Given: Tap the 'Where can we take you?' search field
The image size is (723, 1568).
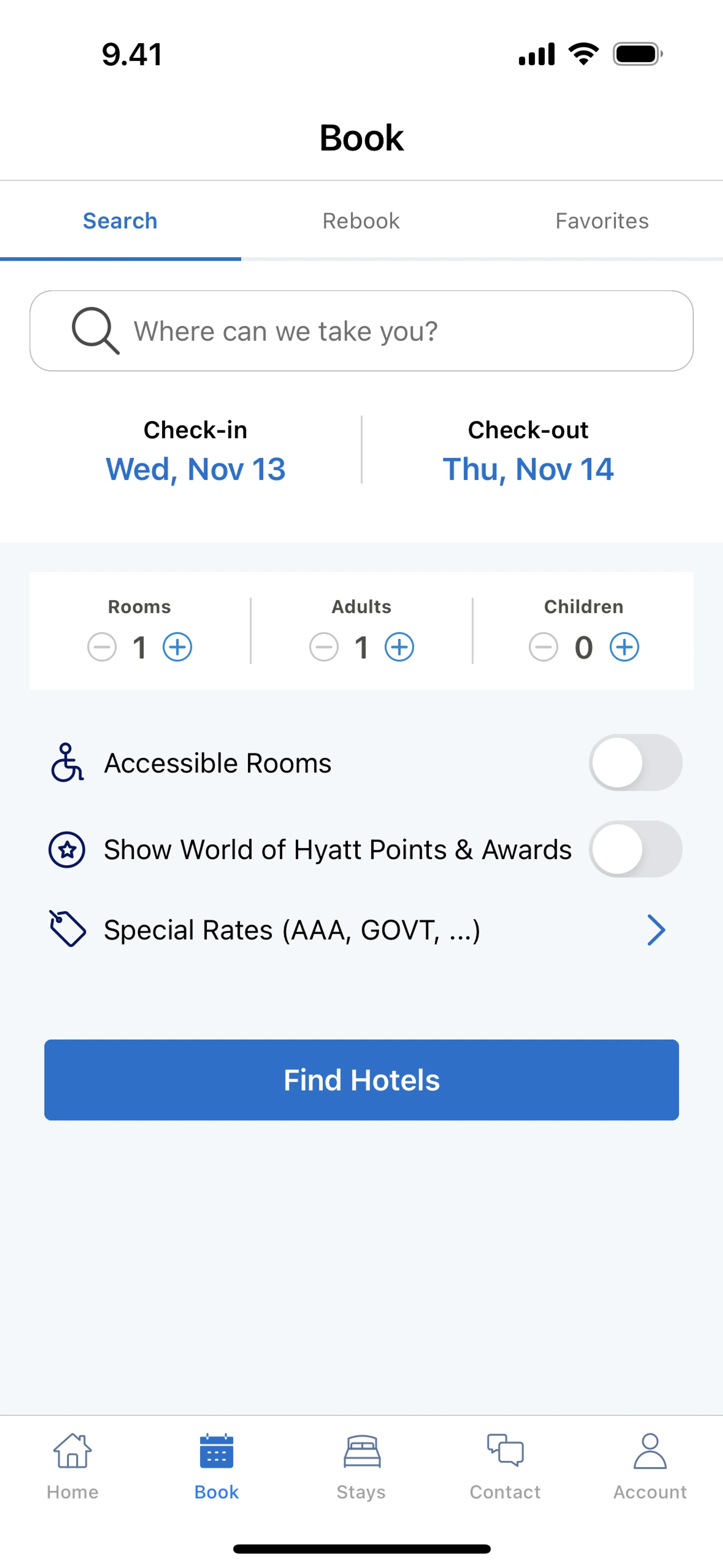Looking at the screenshot, I should click(361, 330).
